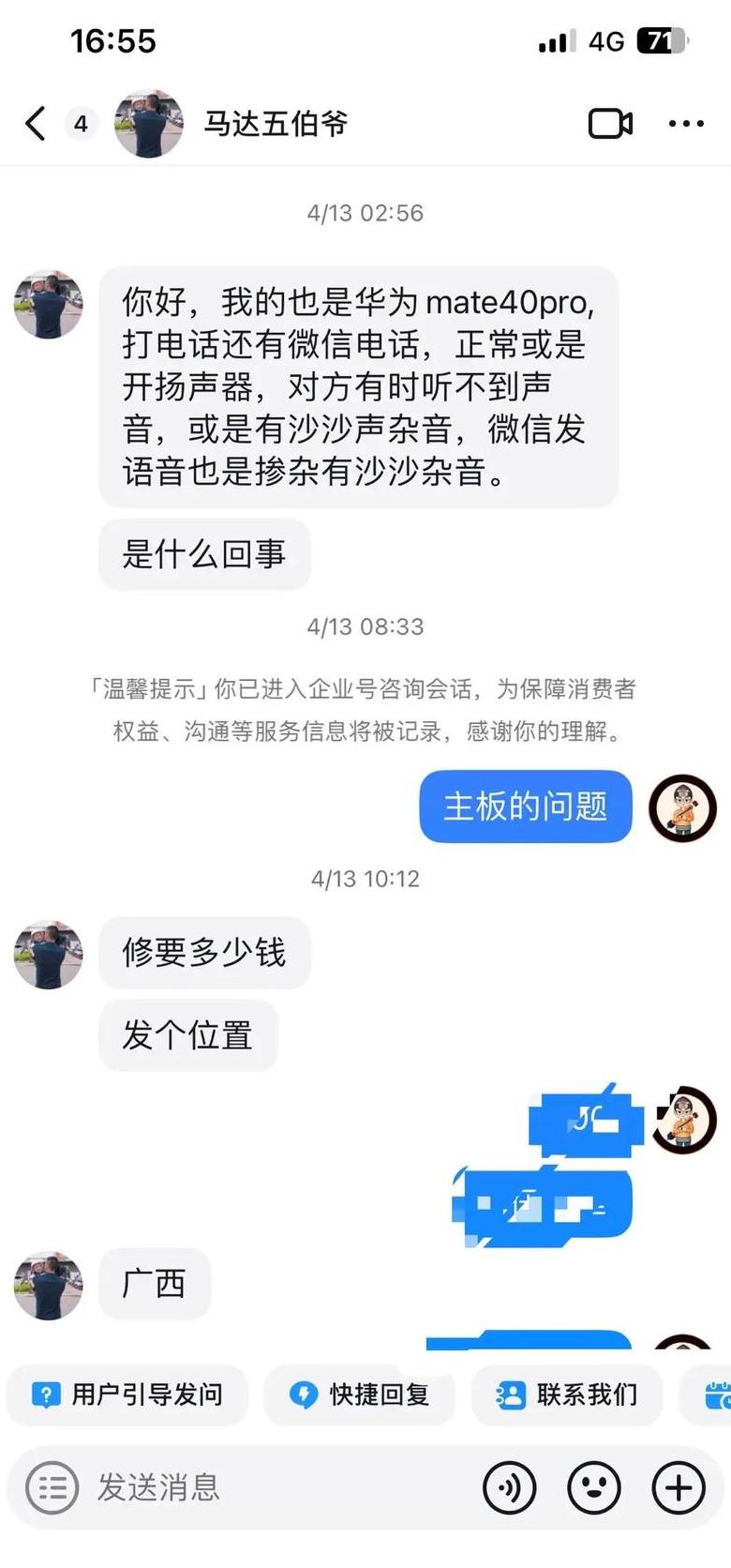731x1568 pixels.
Task: Go back to the message list
Action: coord(36,124)
